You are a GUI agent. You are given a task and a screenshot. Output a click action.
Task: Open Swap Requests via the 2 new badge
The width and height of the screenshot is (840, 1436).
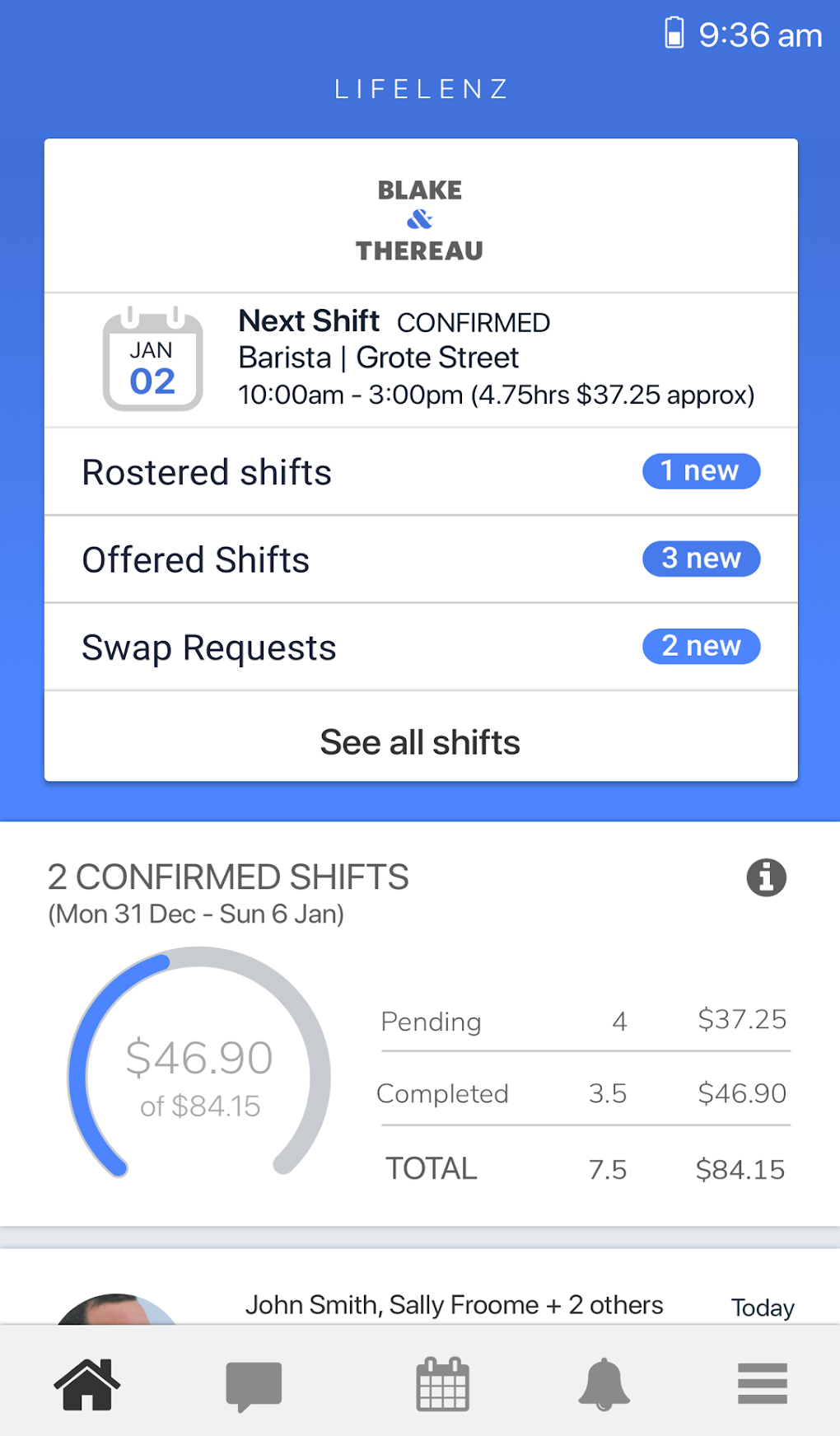[x=701, y=647]
